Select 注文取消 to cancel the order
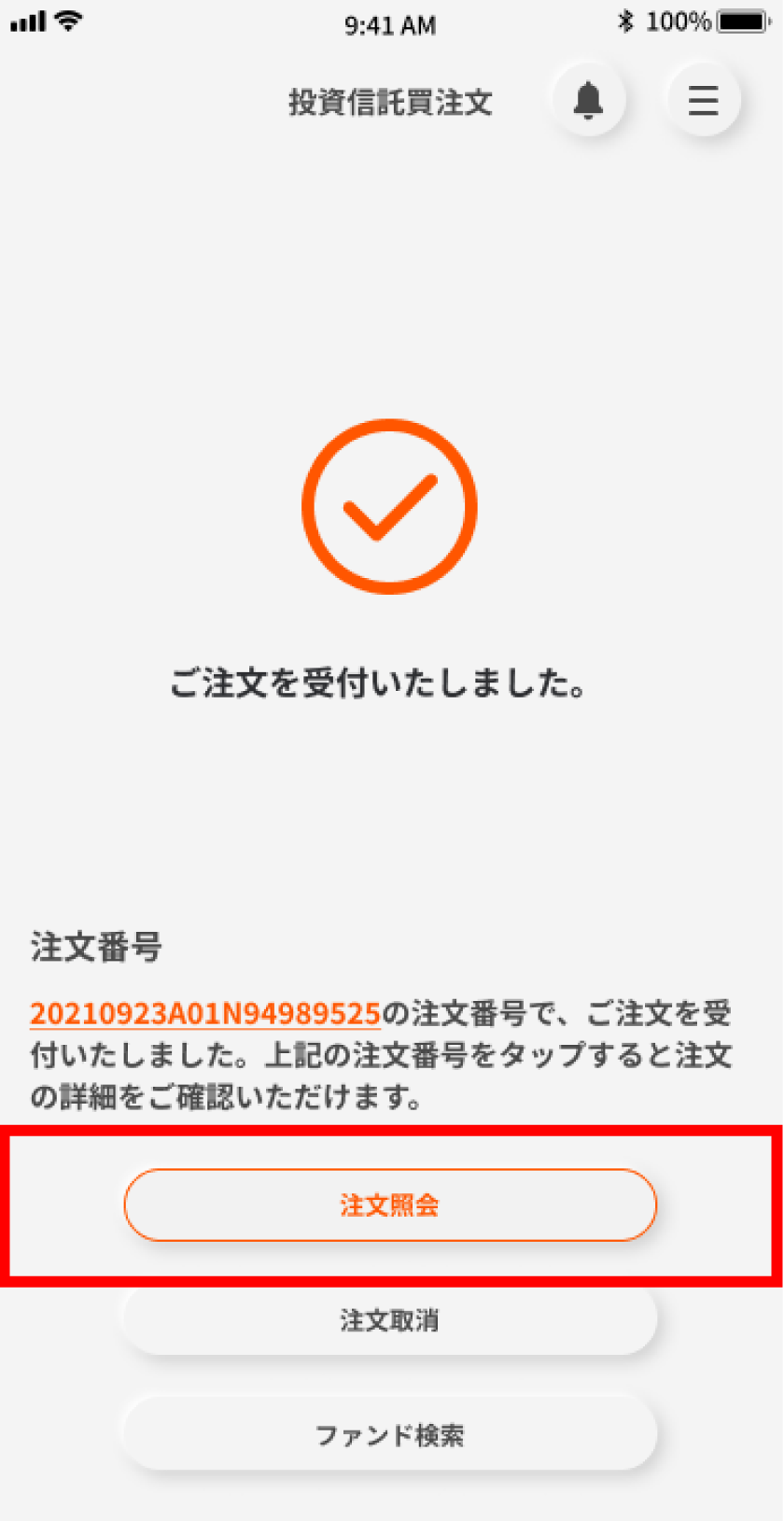This screenshot has width=784, height=1521. coord(390,1320)
